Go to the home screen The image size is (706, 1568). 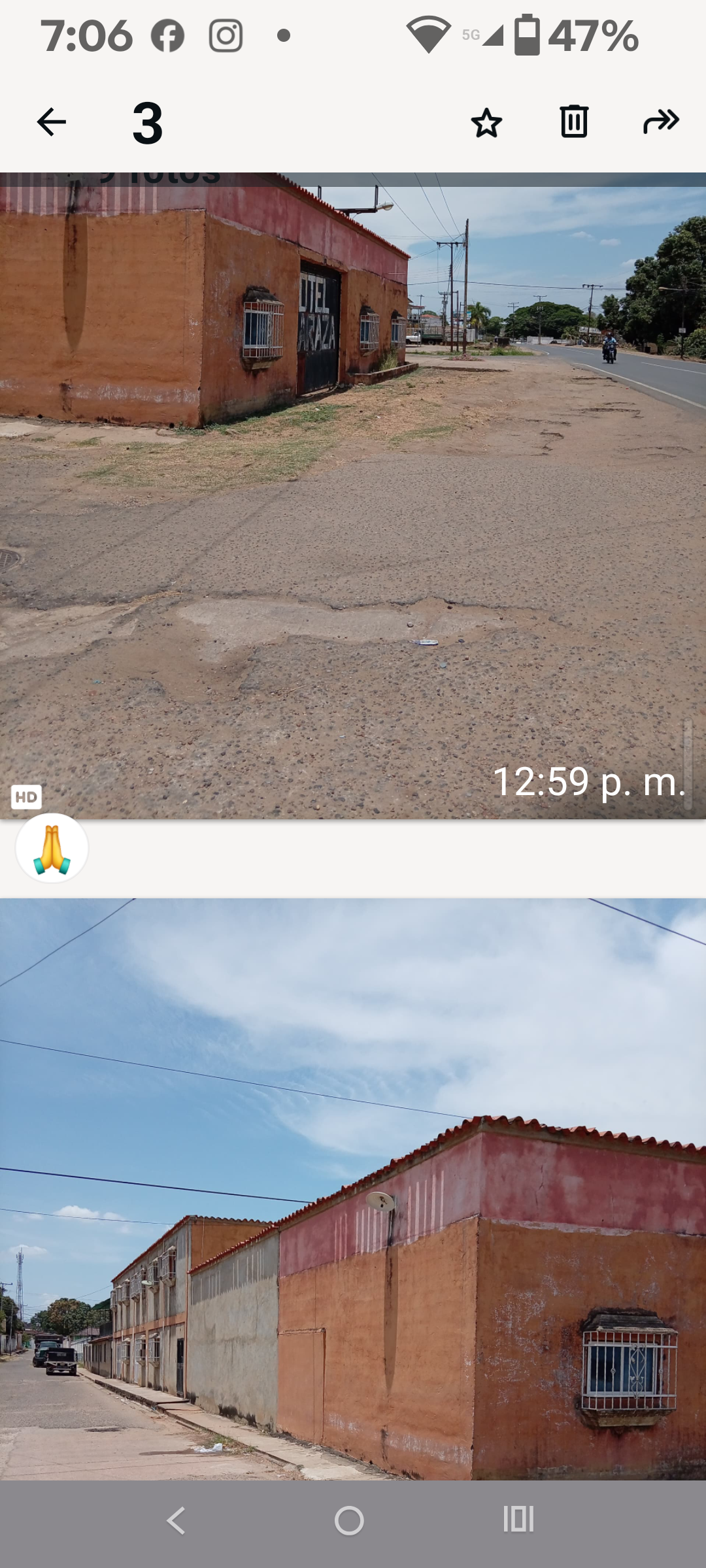pyautogui.click(x=349, y=1520)
